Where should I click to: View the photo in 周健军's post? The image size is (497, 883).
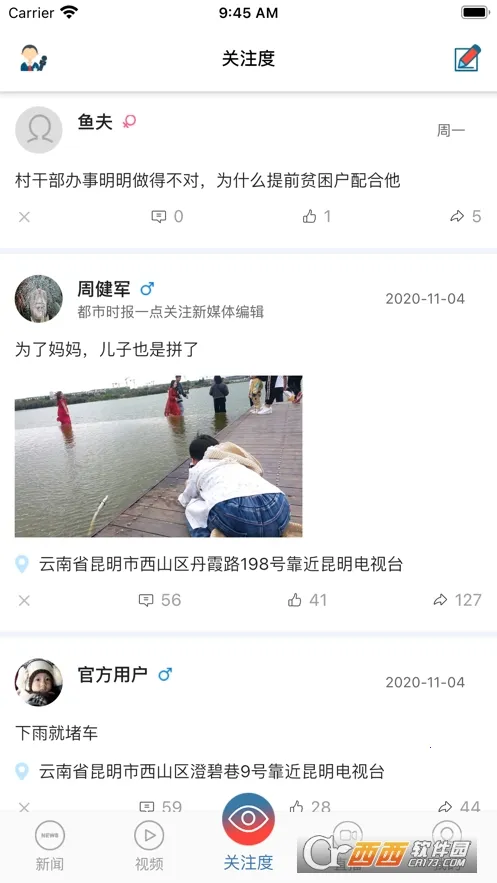click(158, 456)
